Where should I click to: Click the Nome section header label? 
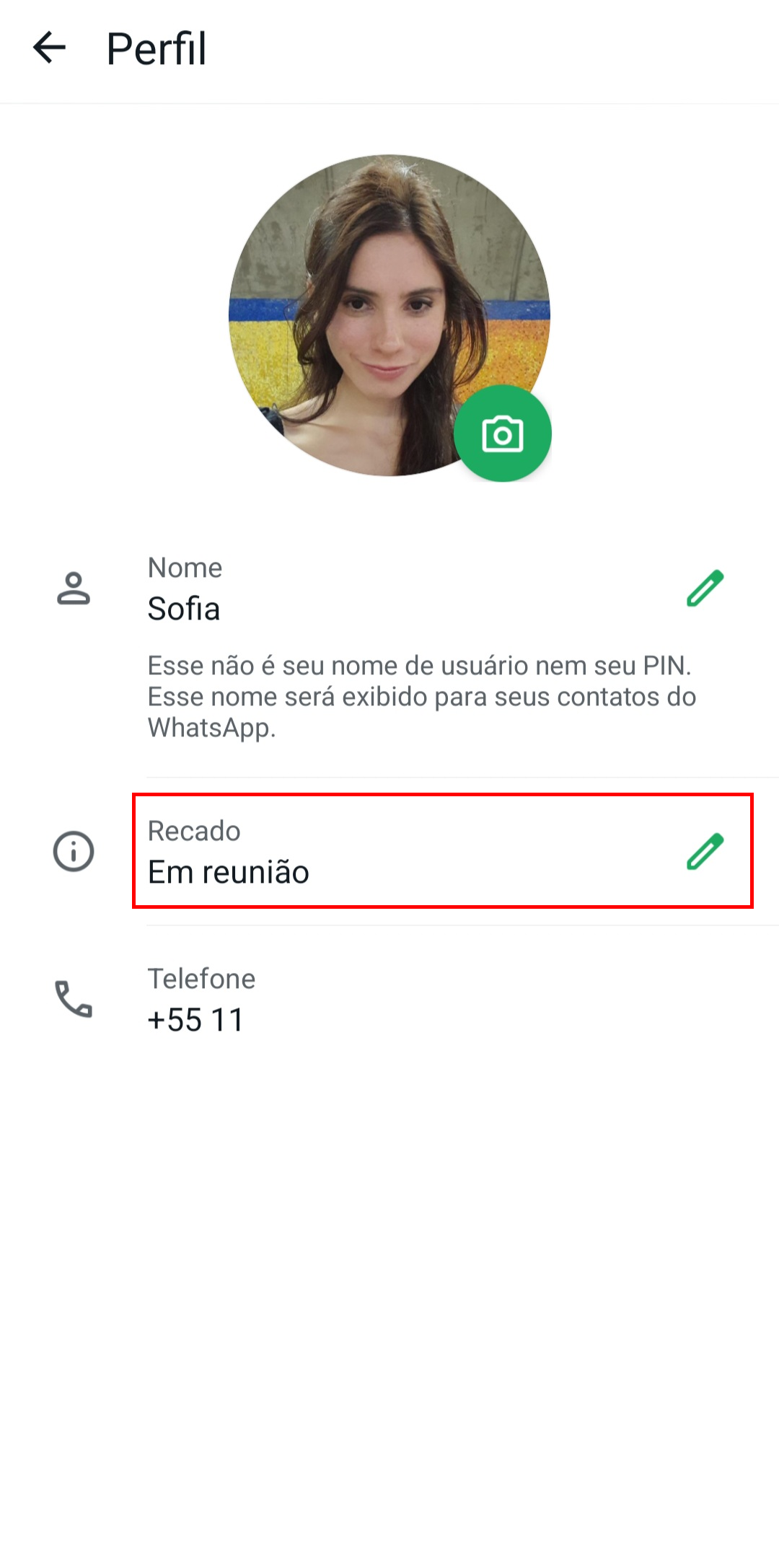185,568
